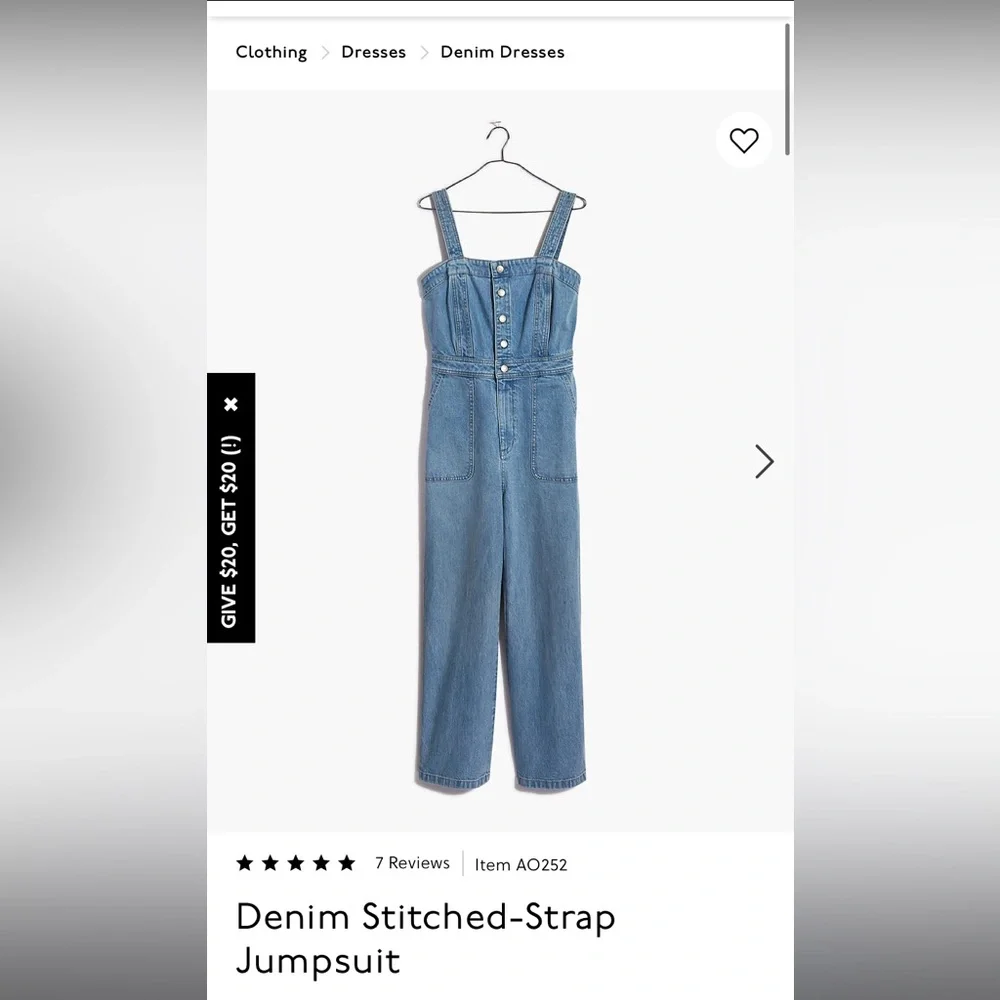
Task: Read the 7 Reviews
Action: [412, 863]
